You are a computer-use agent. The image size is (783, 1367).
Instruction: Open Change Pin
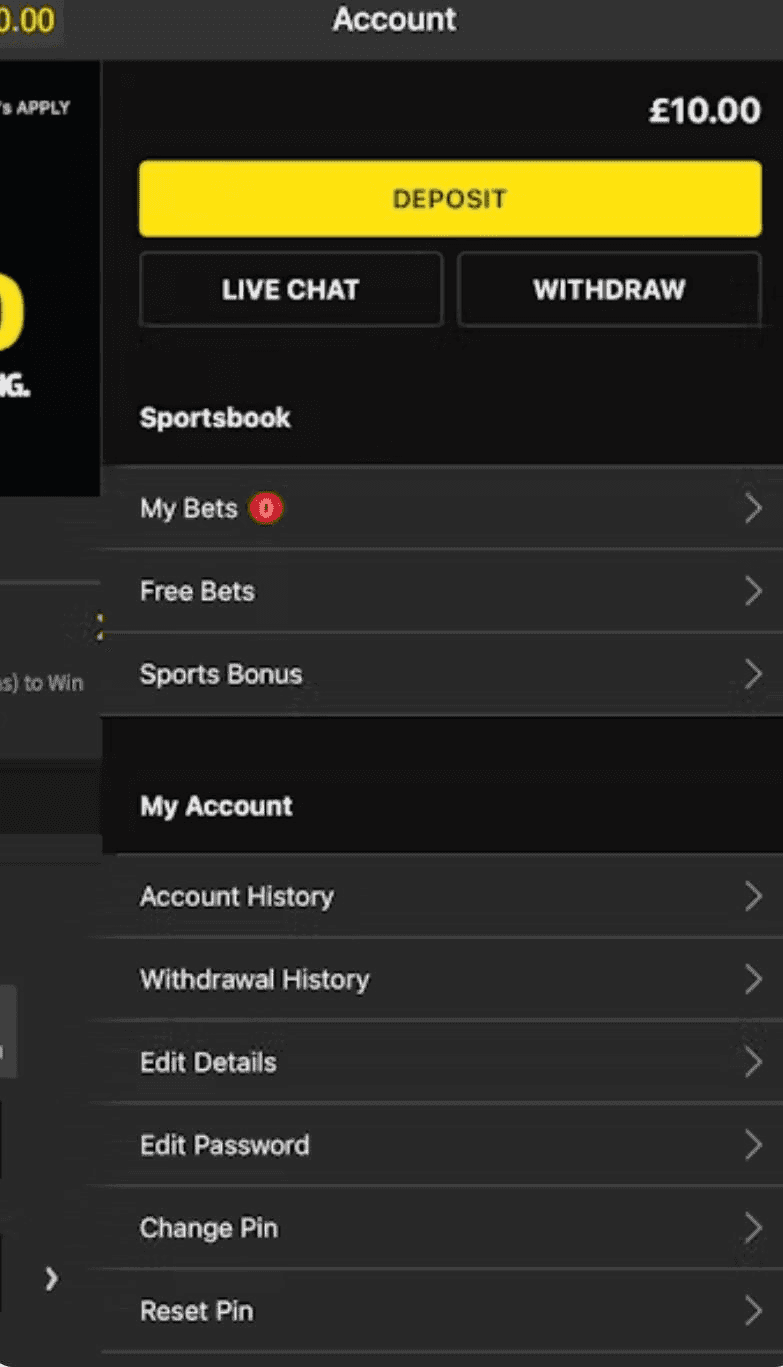coord(442,1228)
